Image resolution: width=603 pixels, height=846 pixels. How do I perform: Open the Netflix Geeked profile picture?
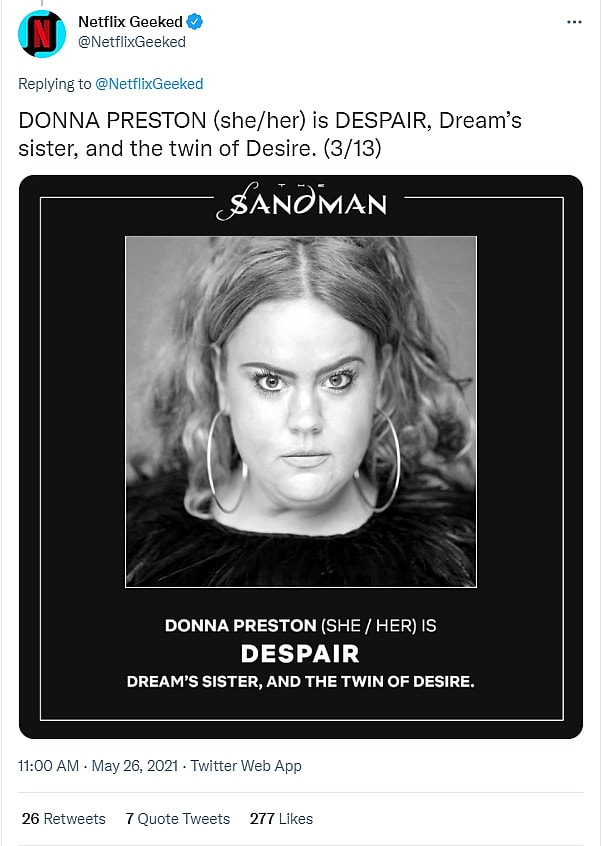pos(41,33)
